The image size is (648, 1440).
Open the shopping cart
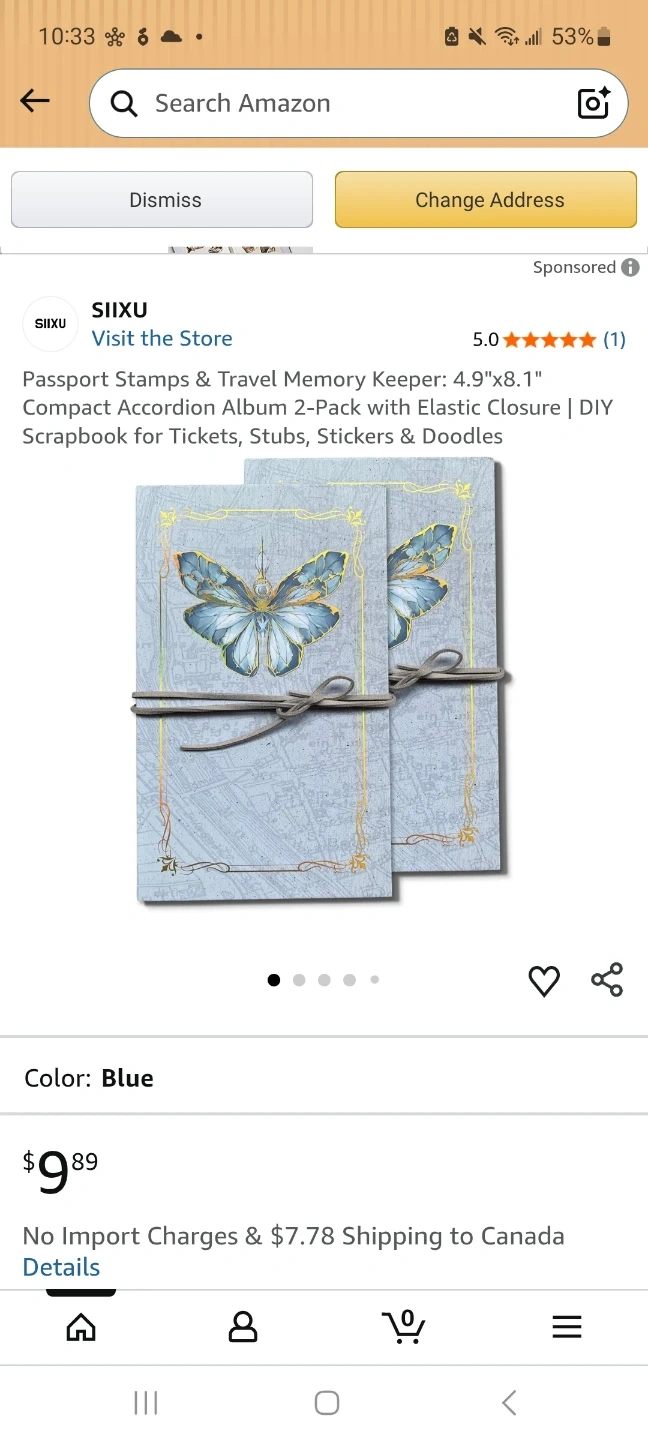point(404,1327)
